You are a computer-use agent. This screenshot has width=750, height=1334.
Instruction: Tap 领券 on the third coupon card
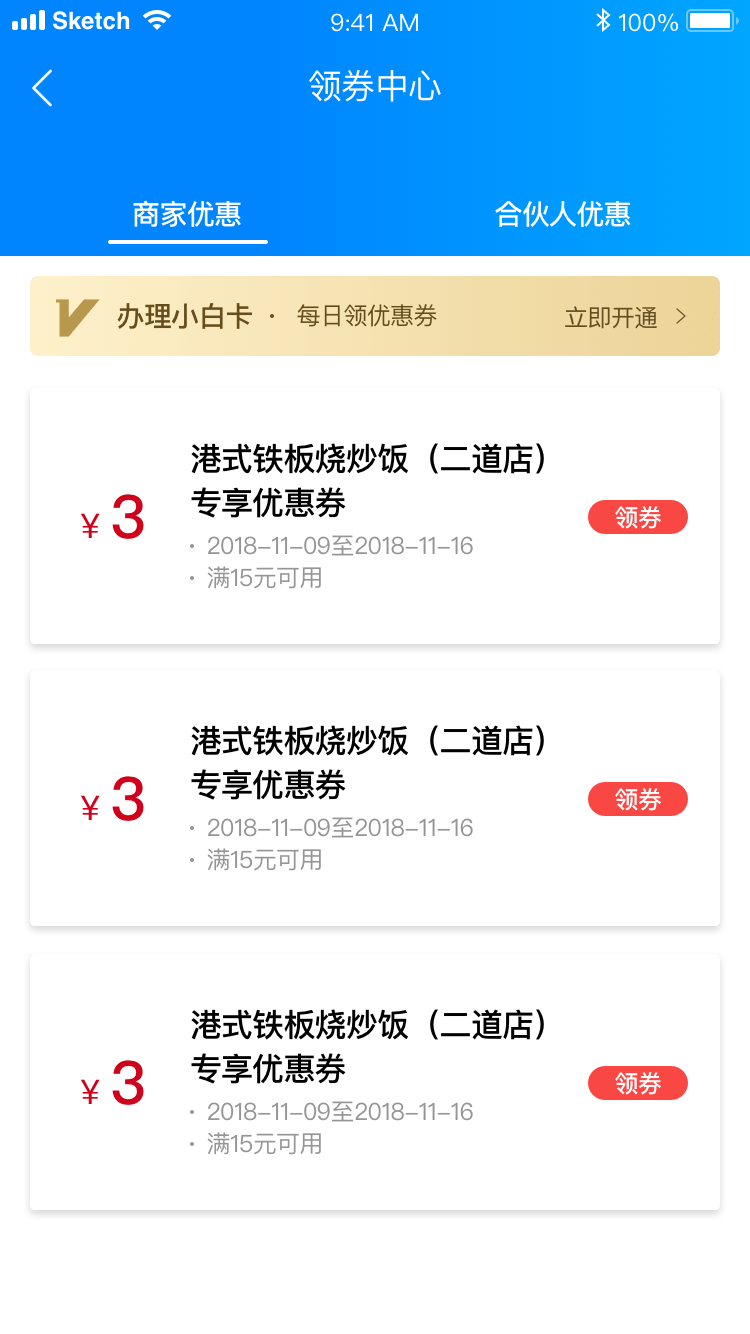[638, 1083]
